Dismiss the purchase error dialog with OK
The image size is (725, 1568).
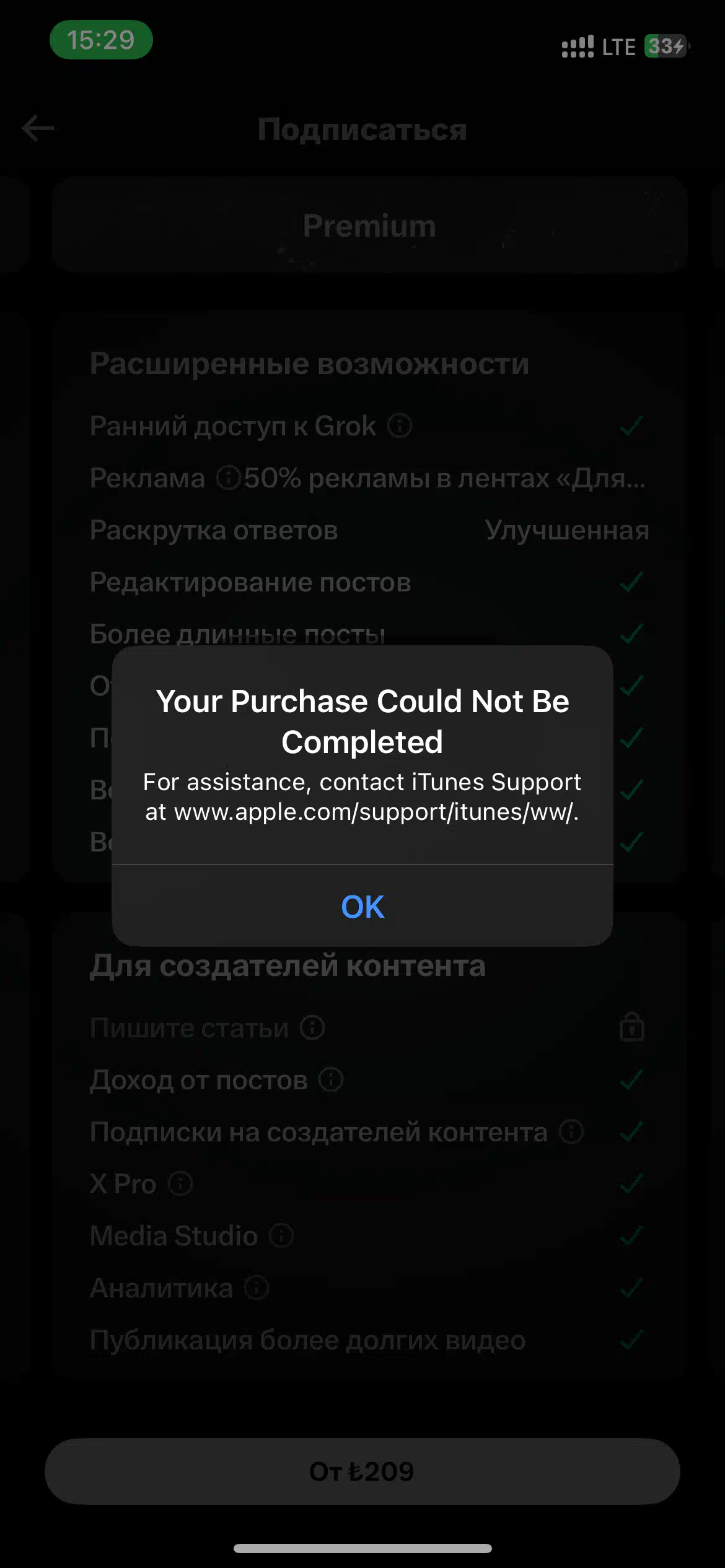point(362,906)
